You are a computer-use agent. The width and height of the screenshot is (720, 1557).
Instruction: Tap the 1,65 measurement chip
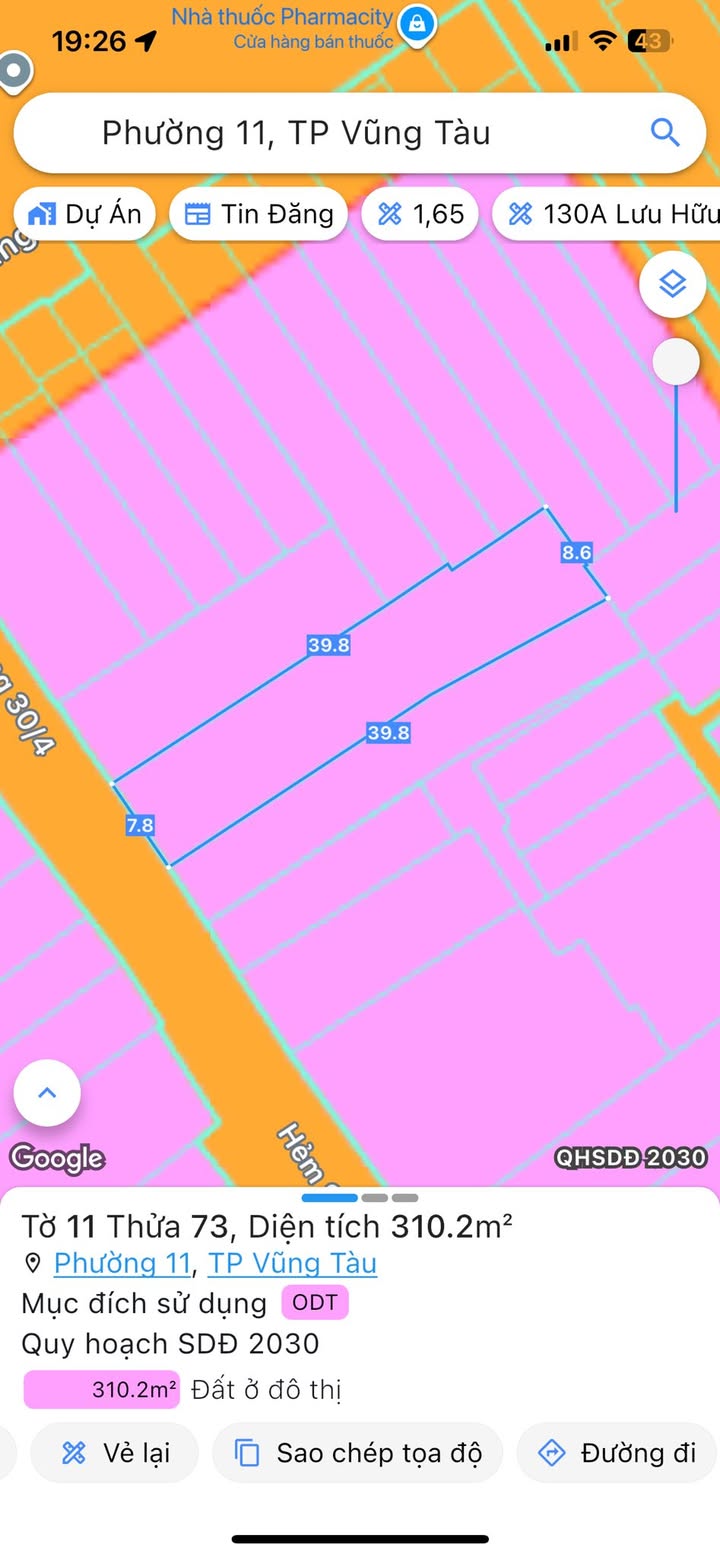point(420,214)
